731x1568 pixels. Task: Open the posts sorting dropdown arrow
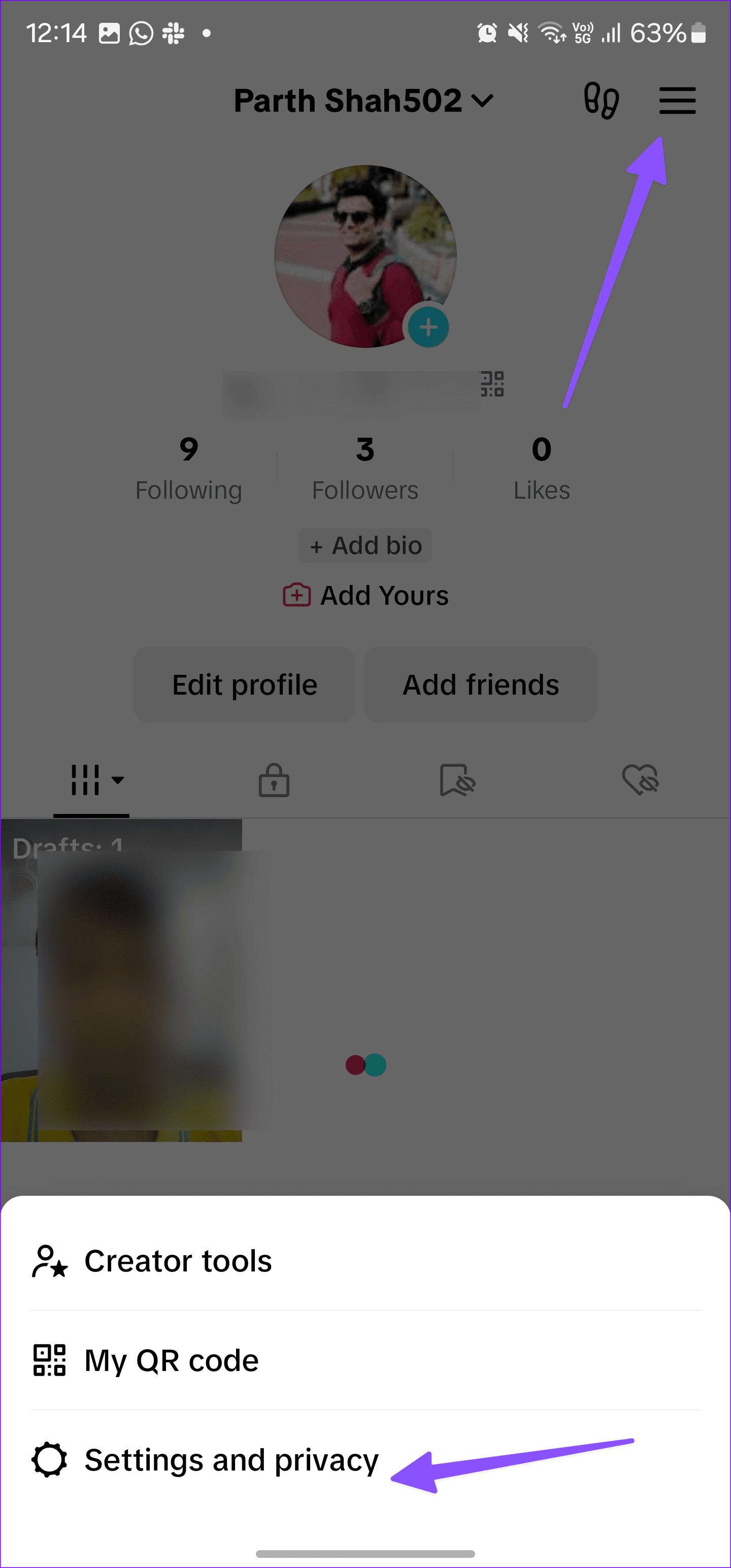point(119,781)
